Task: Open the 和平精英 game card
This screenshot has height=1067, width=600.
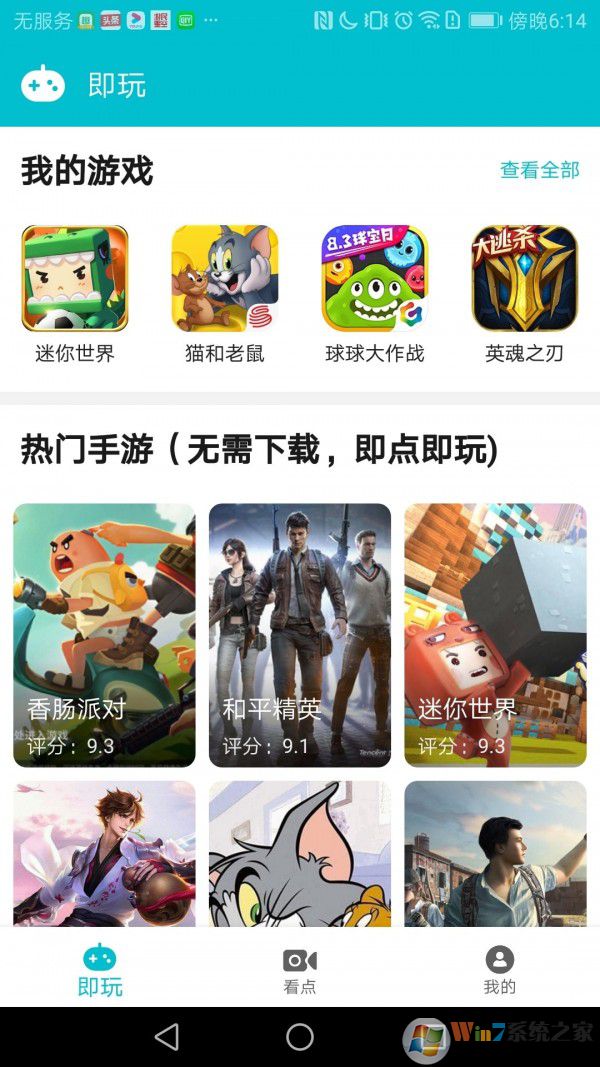Action: pyautogui.click(x=300, y=635)
